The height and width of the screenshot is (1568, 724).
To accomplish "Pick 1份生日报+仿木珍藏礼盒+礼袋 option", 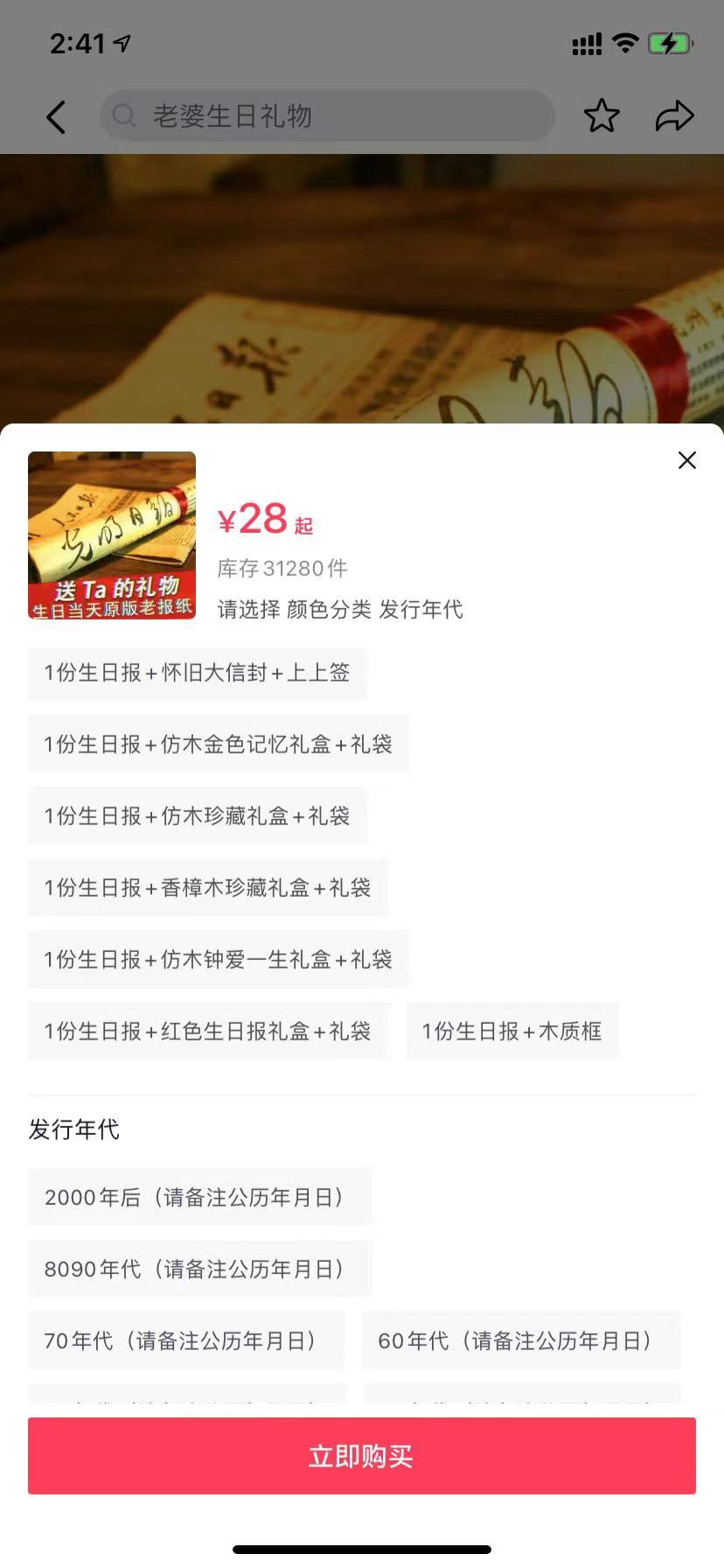I will 197,816.
